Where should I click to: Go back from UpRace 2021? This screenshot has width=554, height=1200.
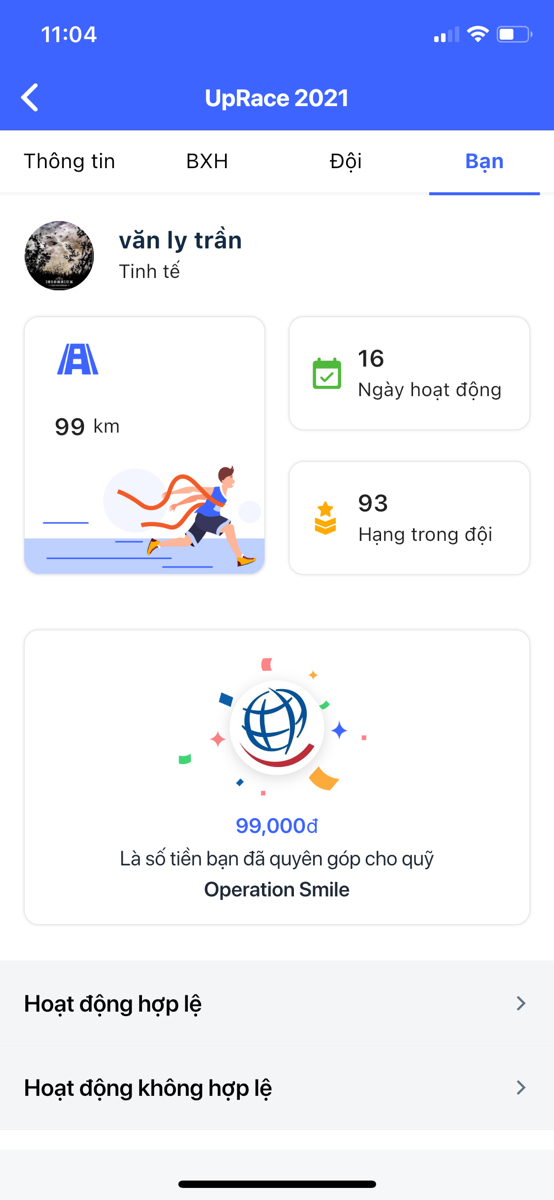click(x=30, y=97)
